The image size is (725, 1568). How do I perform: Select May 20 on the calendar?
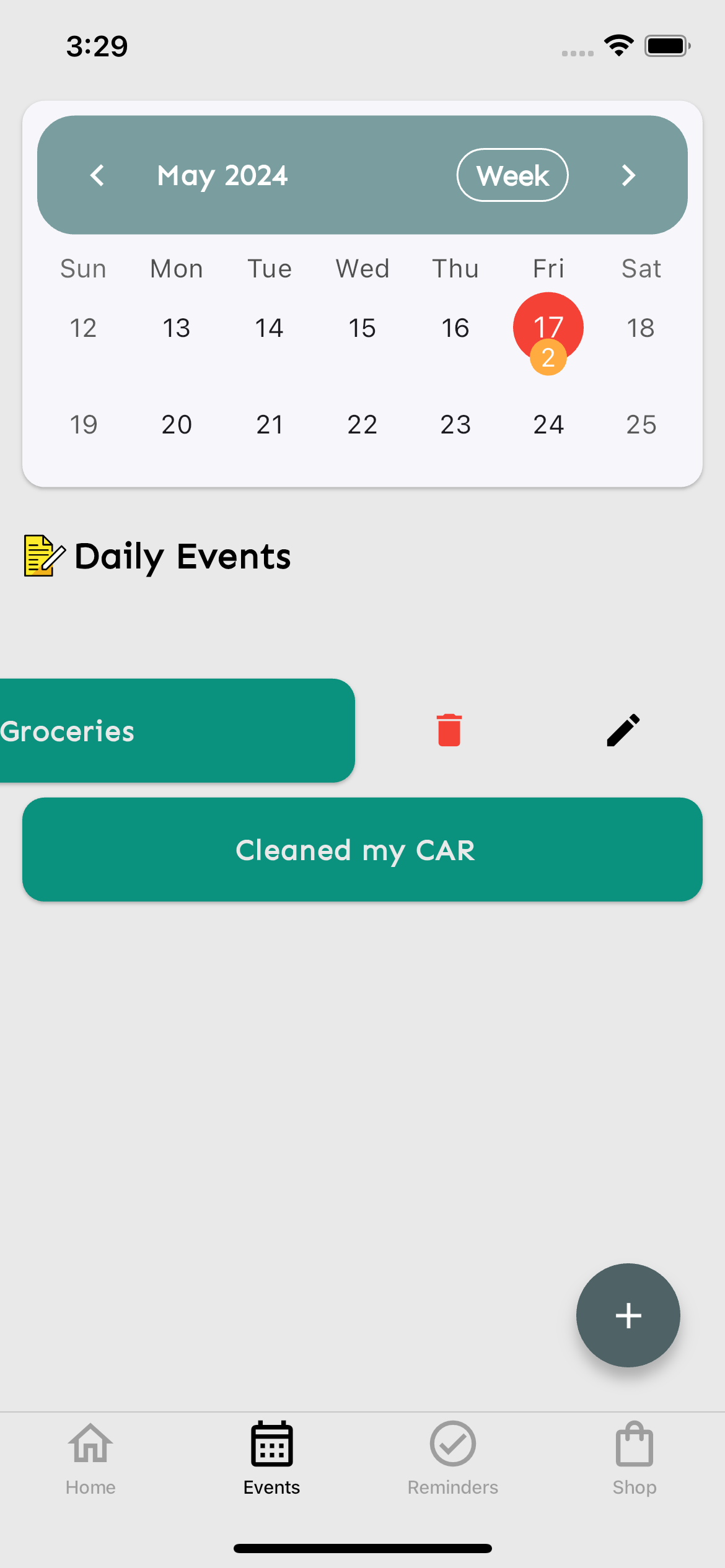point(177,425)
